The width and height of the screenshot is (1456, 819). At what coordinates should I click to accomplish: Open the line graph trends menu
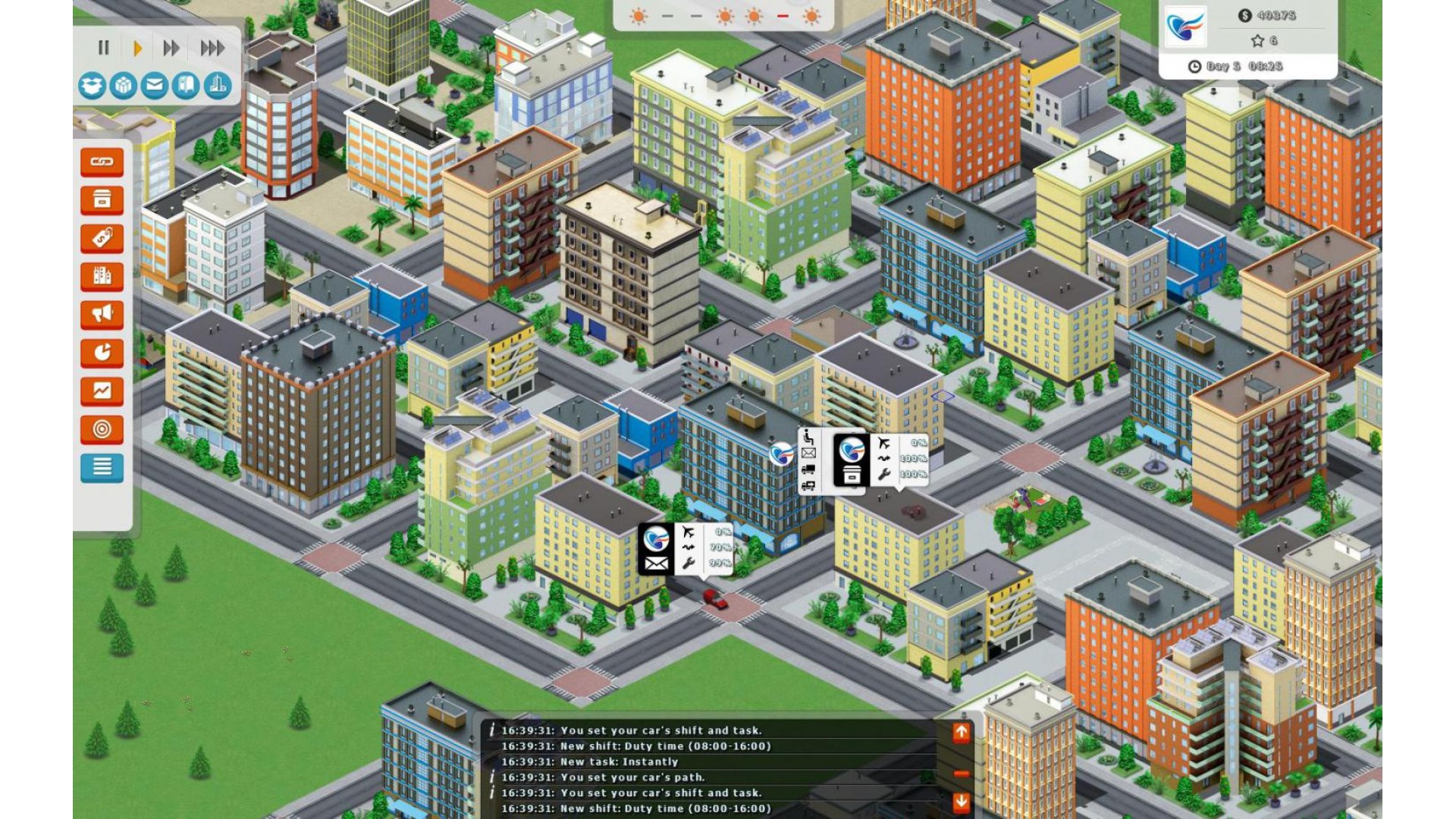(x=102, y=391)
